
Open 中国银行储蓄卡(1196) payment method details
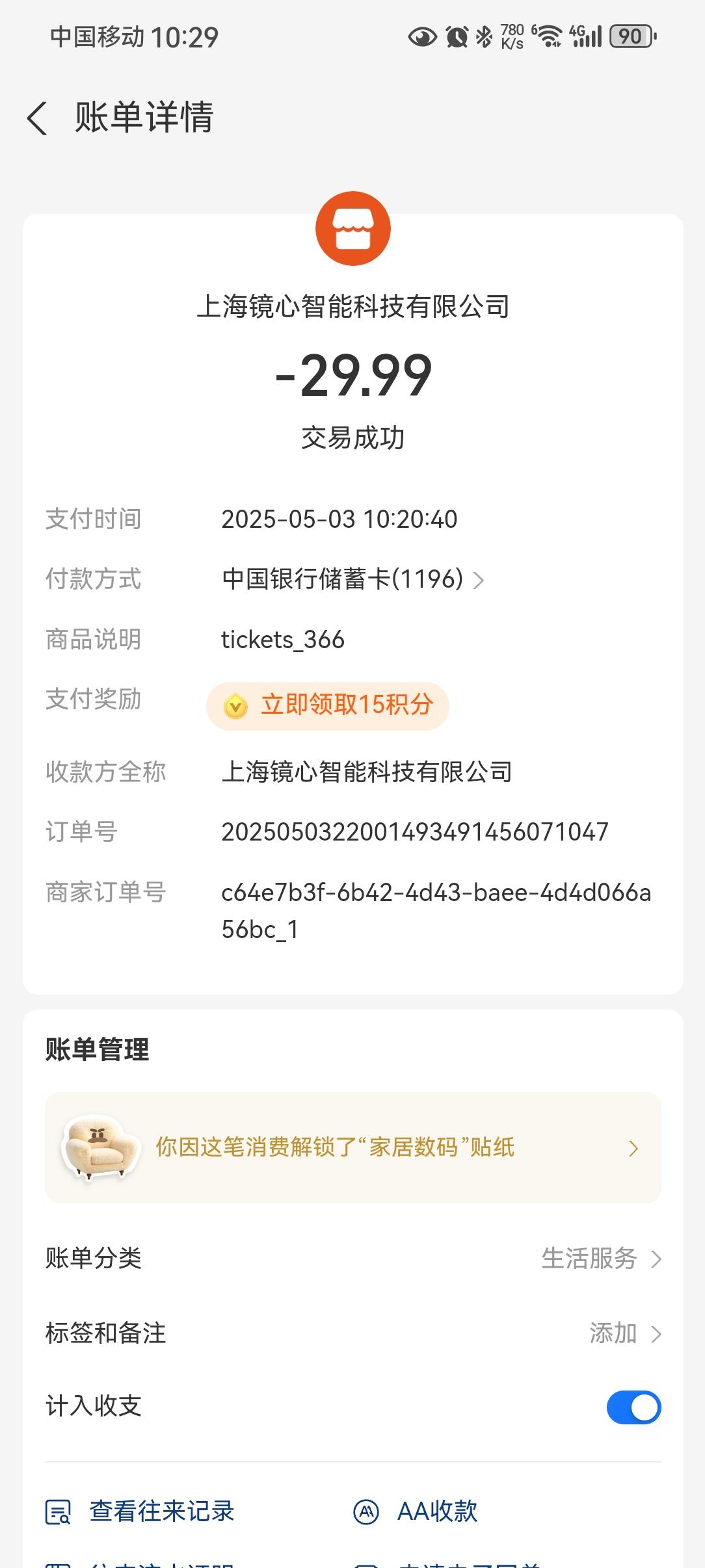[x=352, y=579]
